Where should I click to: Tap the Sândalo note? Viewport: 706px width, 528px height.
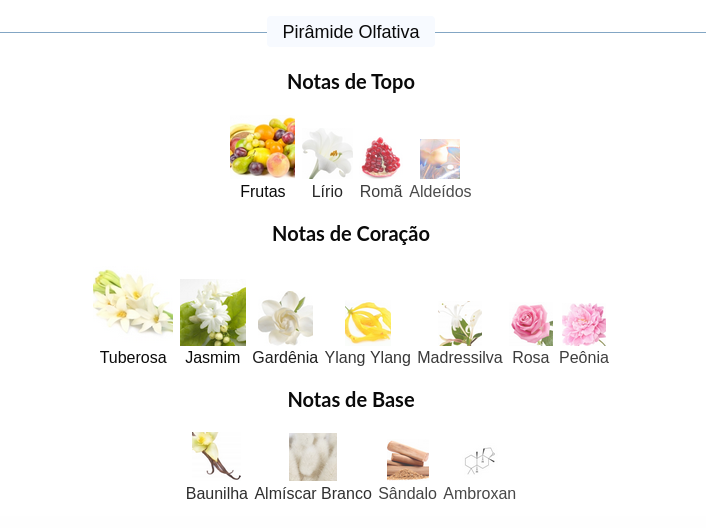coord(407,471)
